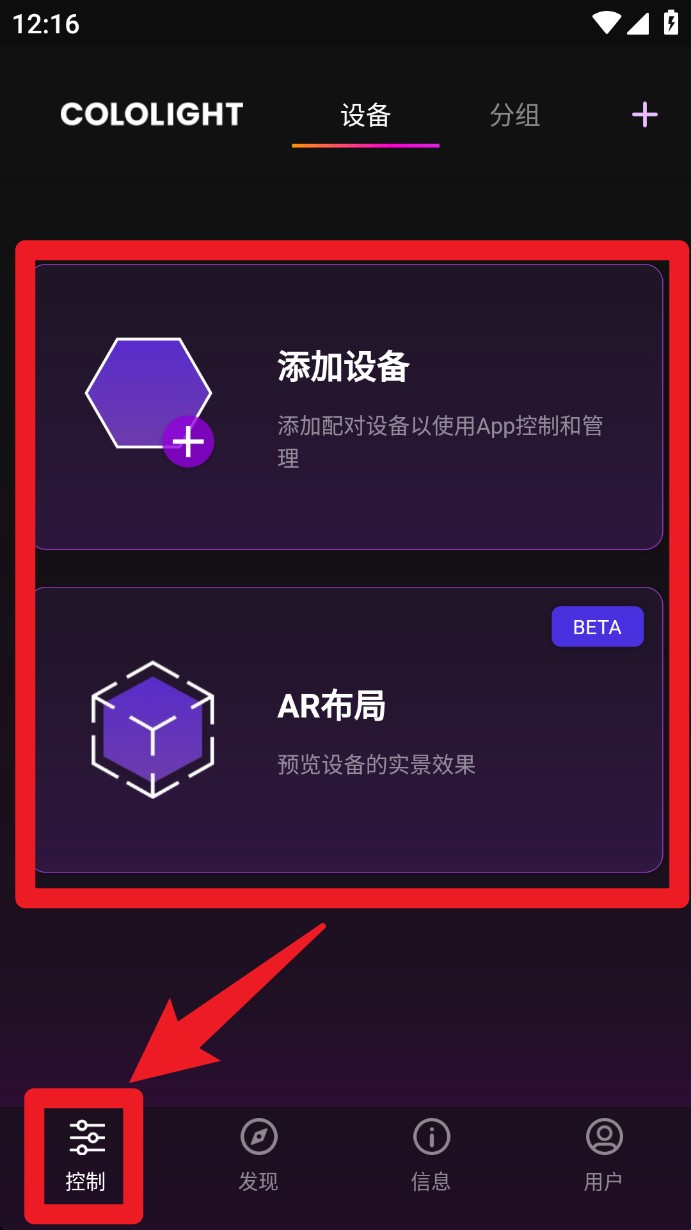Select the 设备 tab
691x1230 pixels.
coord(365,116)
